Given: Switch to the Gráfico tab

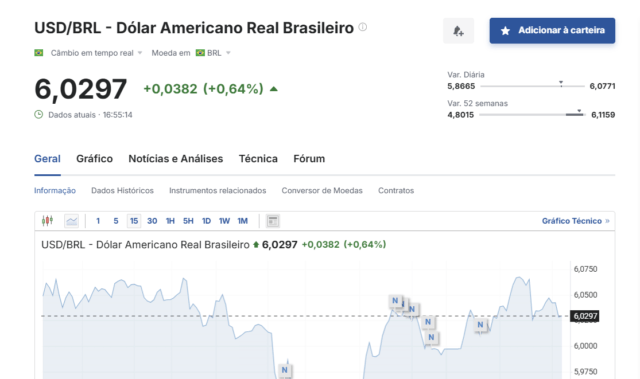Looking at the screenshot, I should 94,159.
